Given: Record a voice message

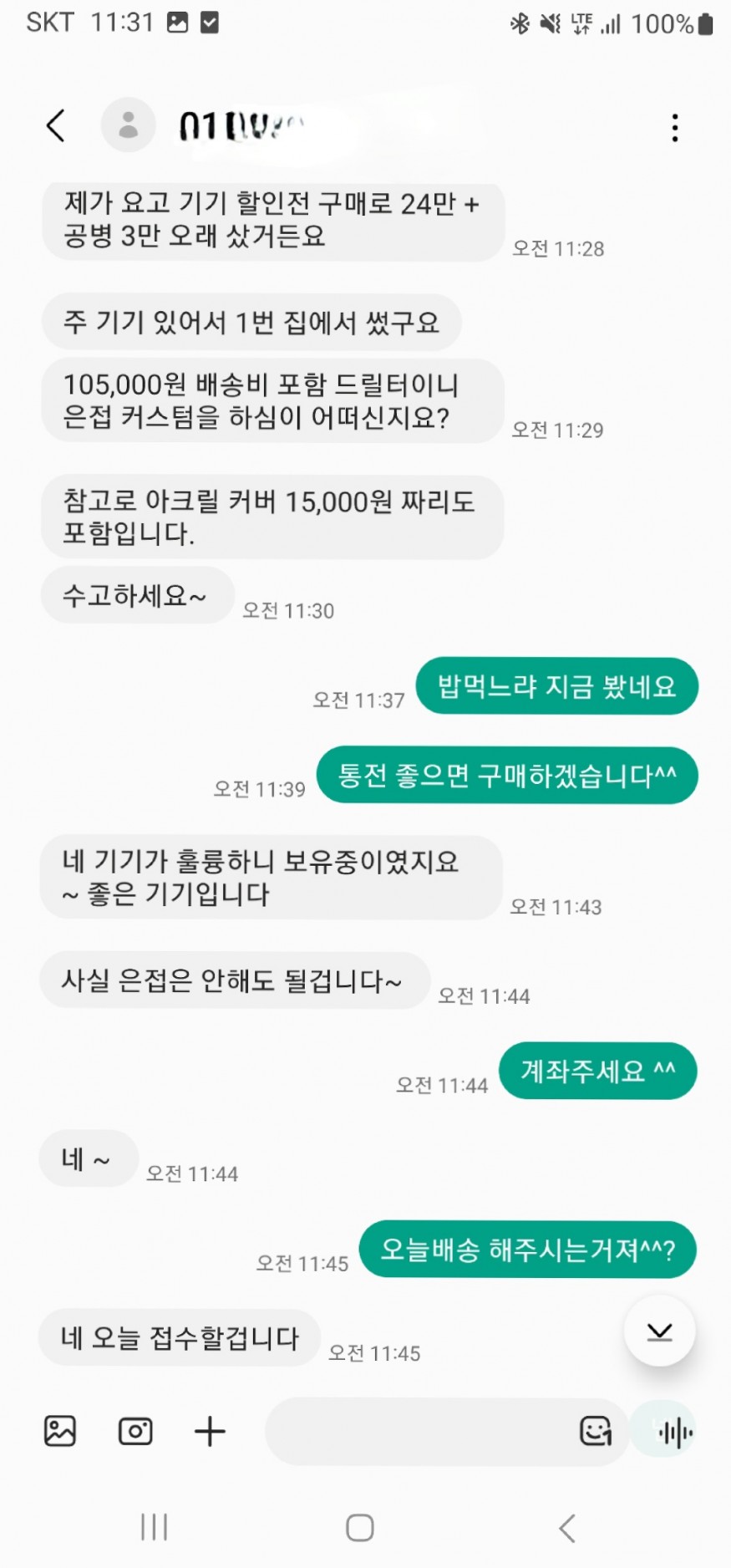Looking at the screenshot, I should [674, 1433].
